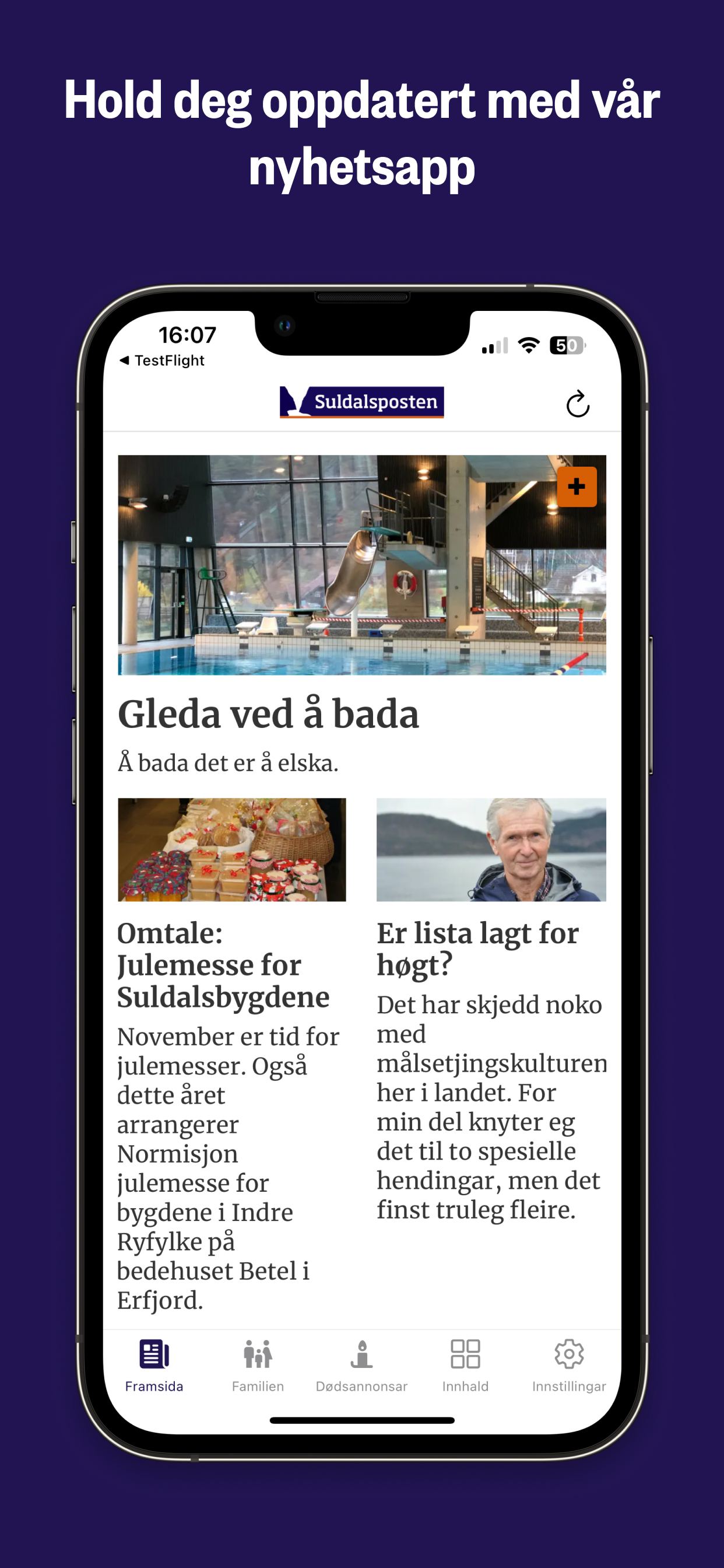Open the article 'Gleda ved å bada'
Viewport: 724px width, 1568px height.
click(269, 715)
